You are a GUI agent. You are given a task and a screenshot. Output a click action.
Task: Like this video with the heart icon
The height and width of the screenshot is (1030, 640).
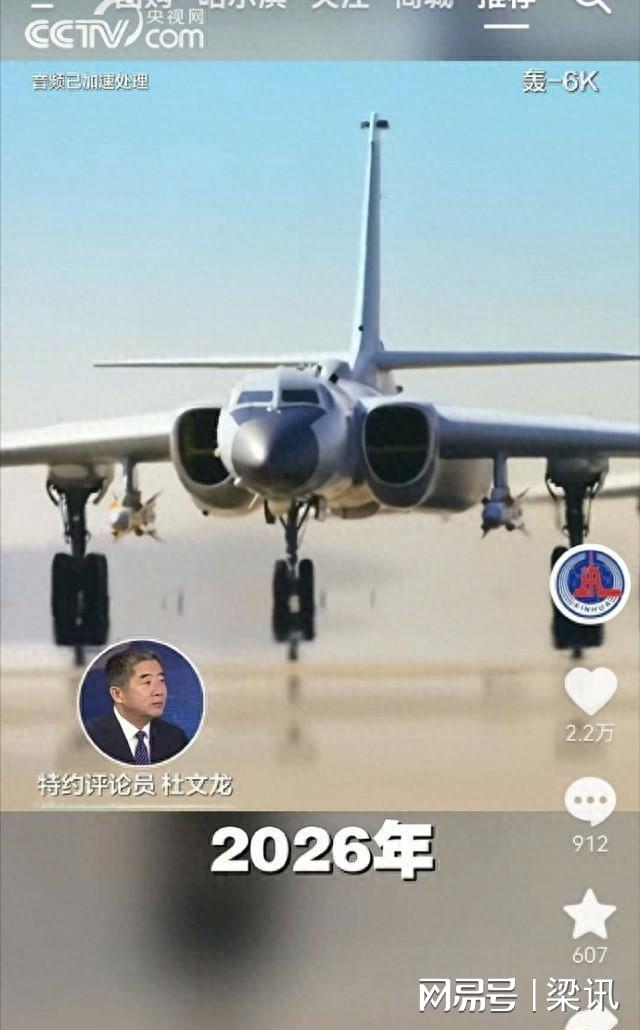click(590, 691)
